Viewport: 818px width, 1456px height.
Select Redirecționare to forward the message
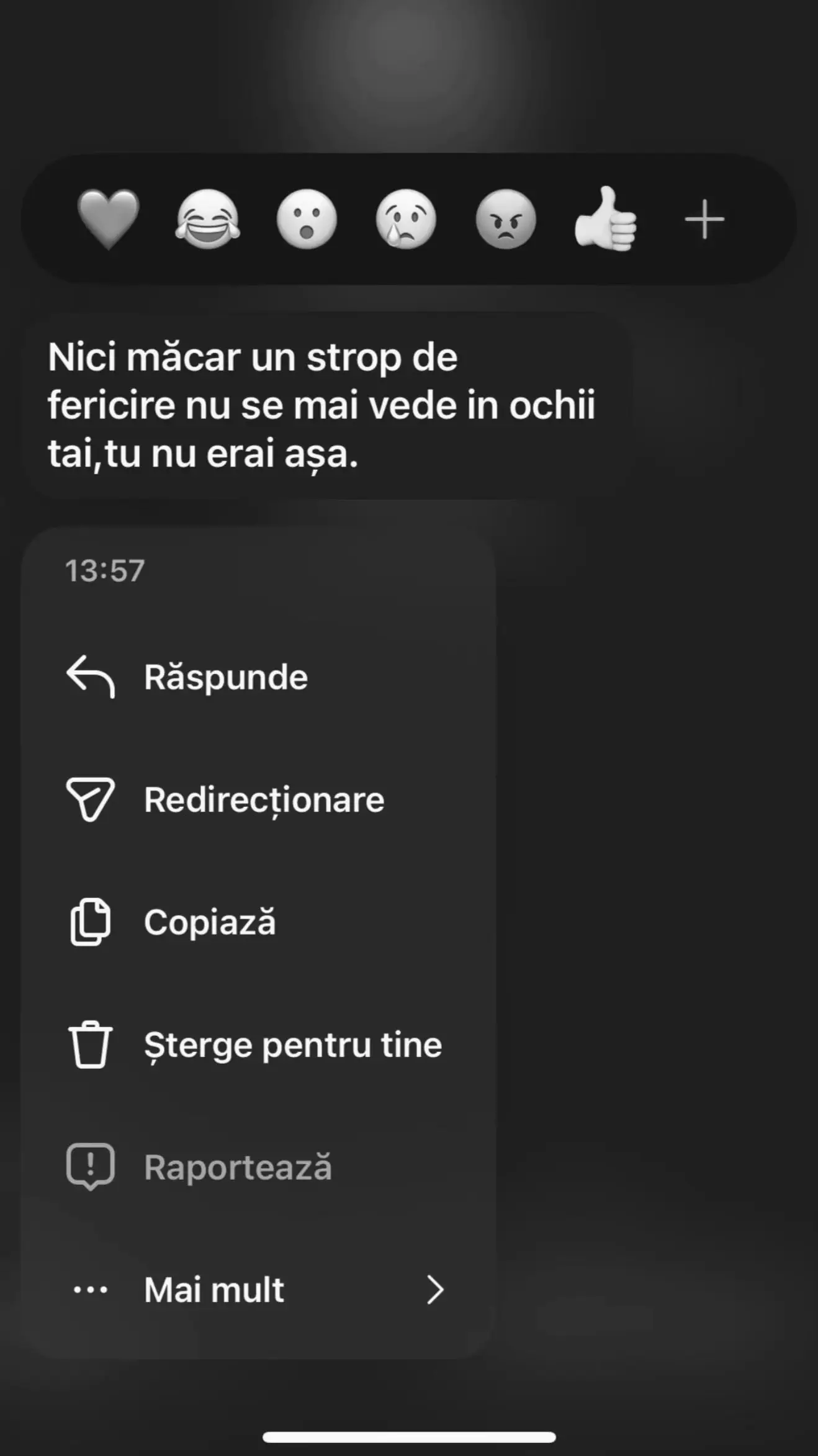[x=258, y=799]
